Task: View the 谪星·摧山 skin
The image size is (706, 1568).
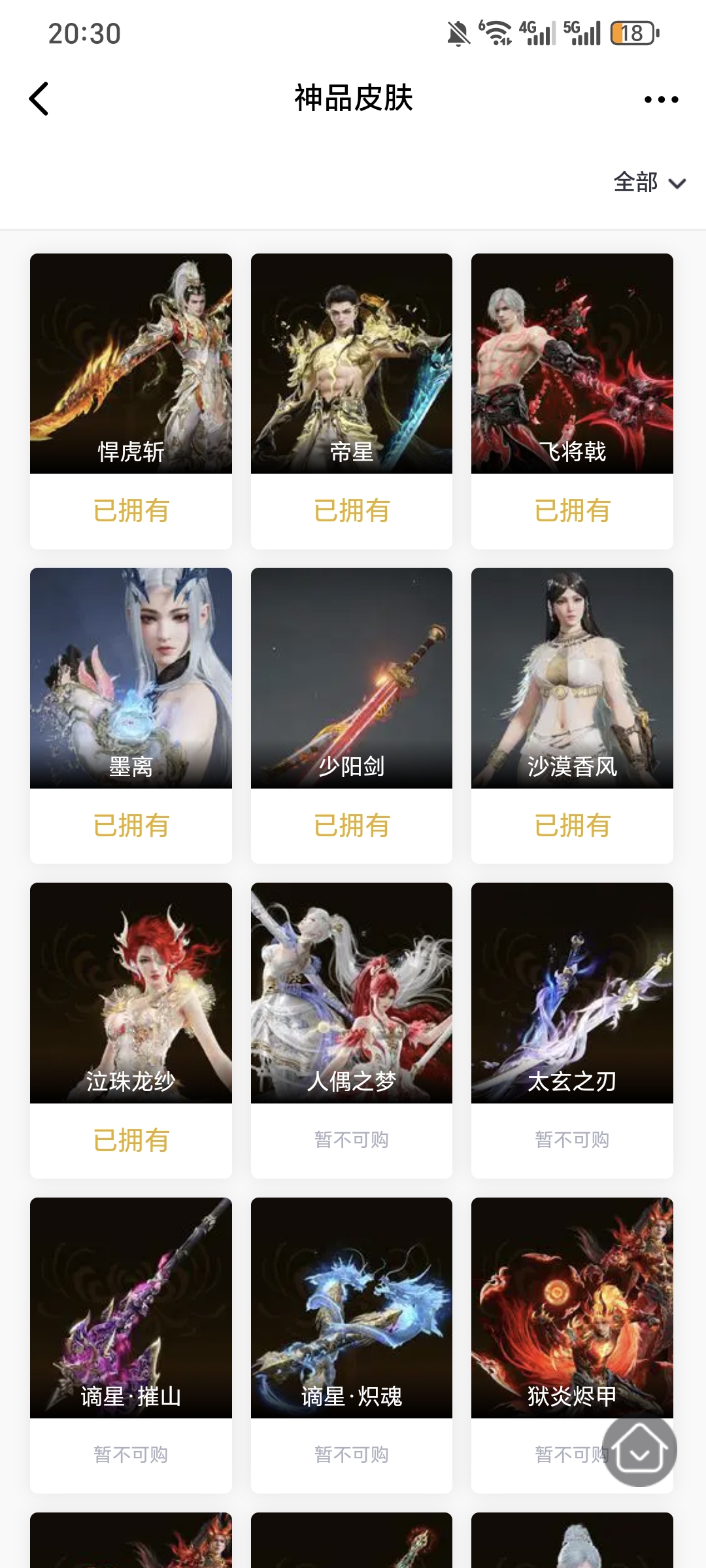Action: [131, 1308]
